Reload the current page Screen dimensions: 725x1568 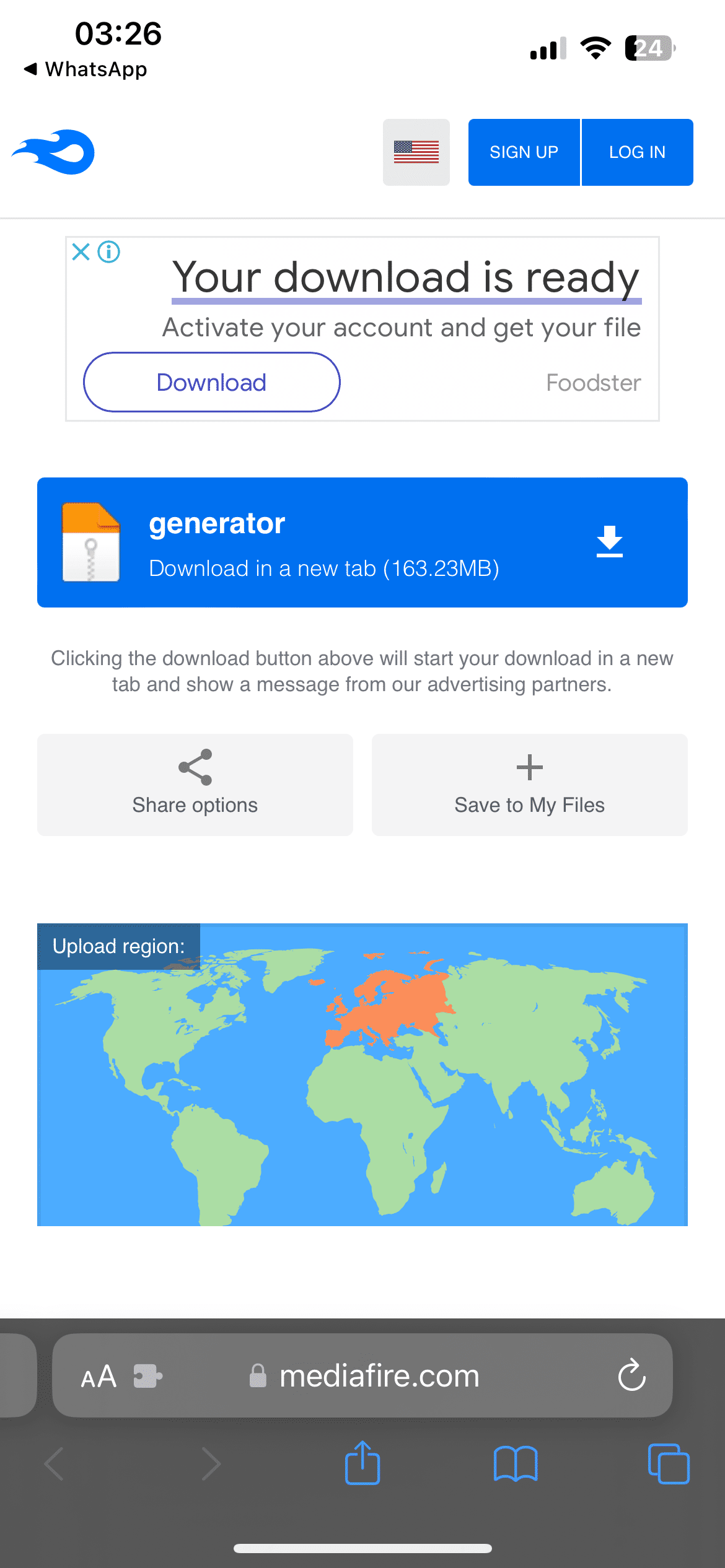click(631, 1376)
